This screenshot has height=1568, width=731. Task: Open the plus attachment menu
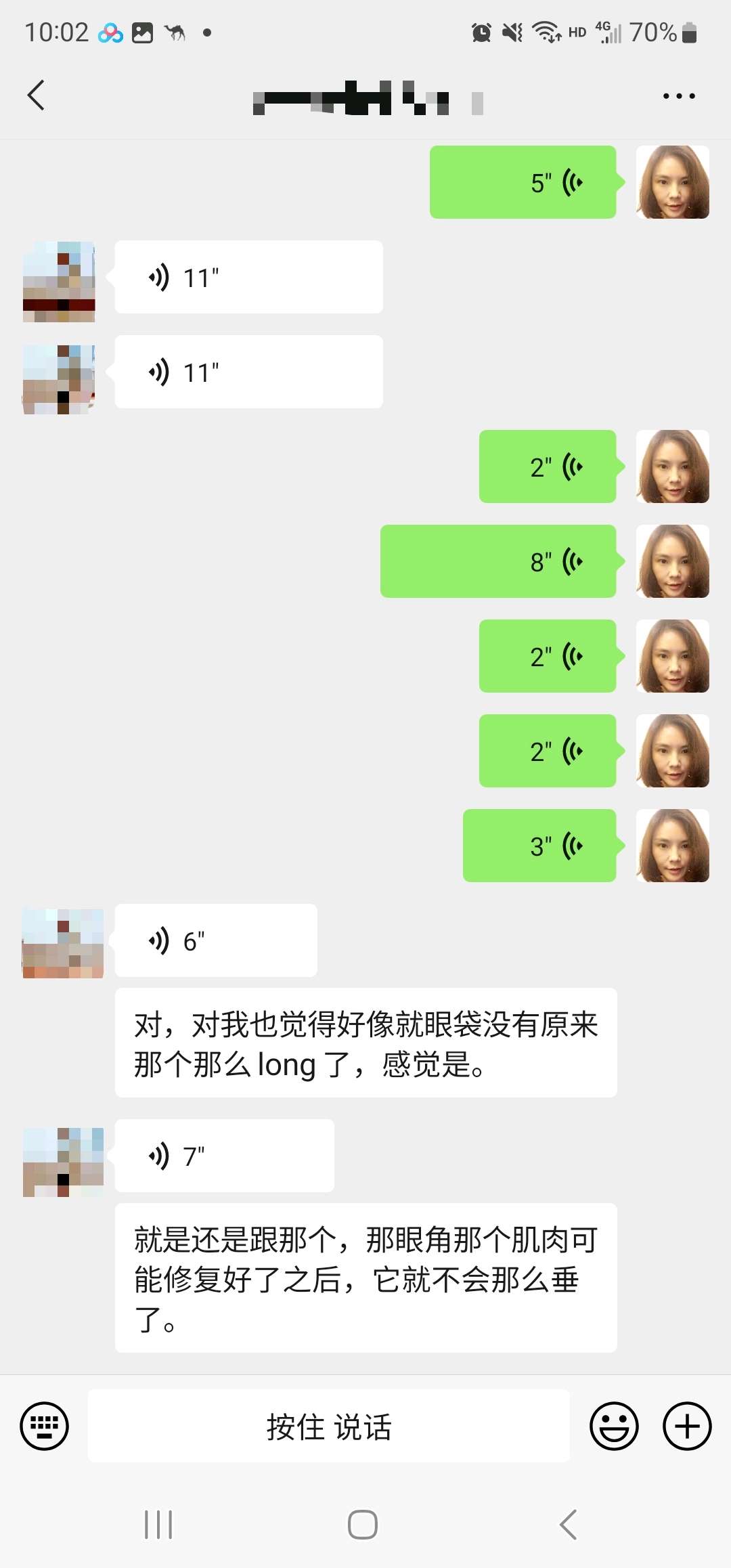click(686, 1426)
